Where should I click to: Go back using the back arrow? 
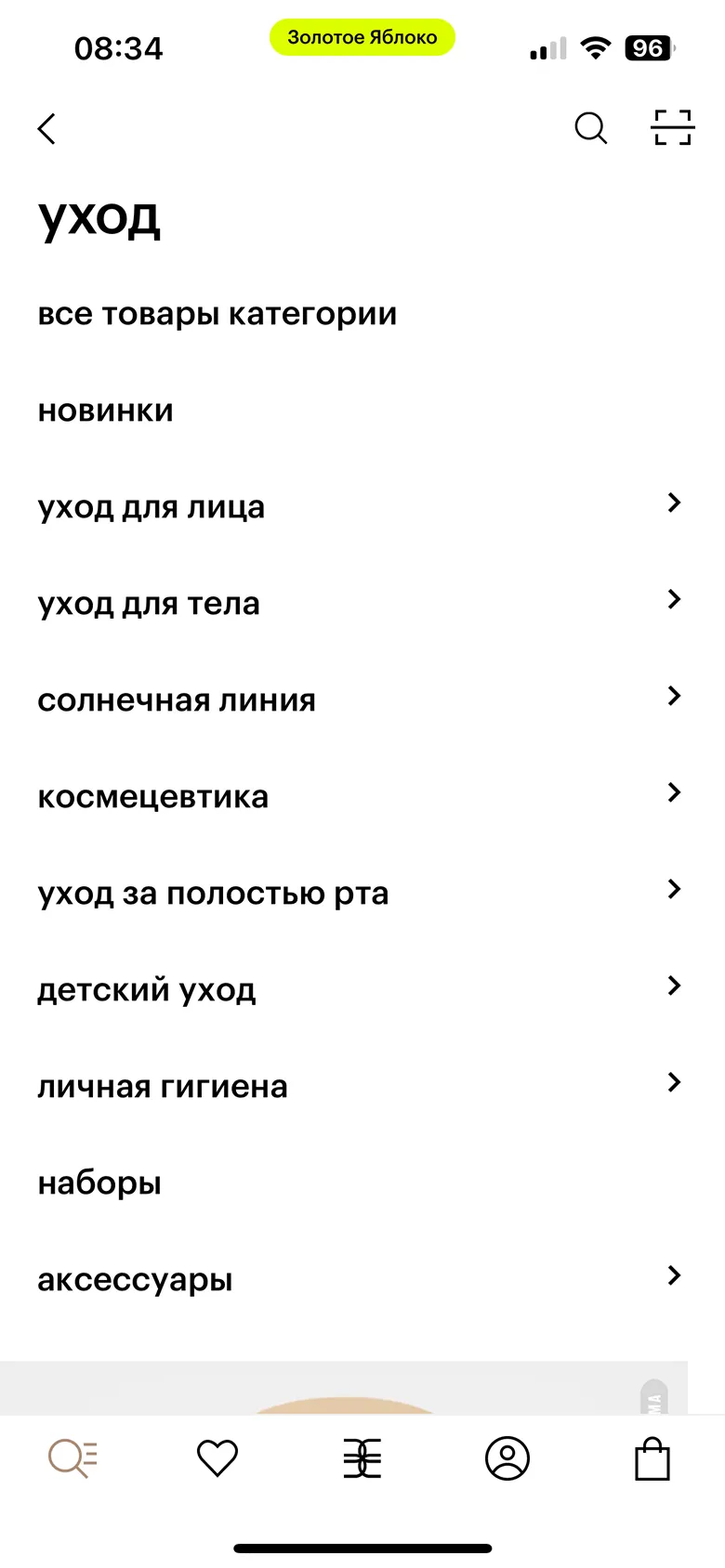click(x=46, y=128)
